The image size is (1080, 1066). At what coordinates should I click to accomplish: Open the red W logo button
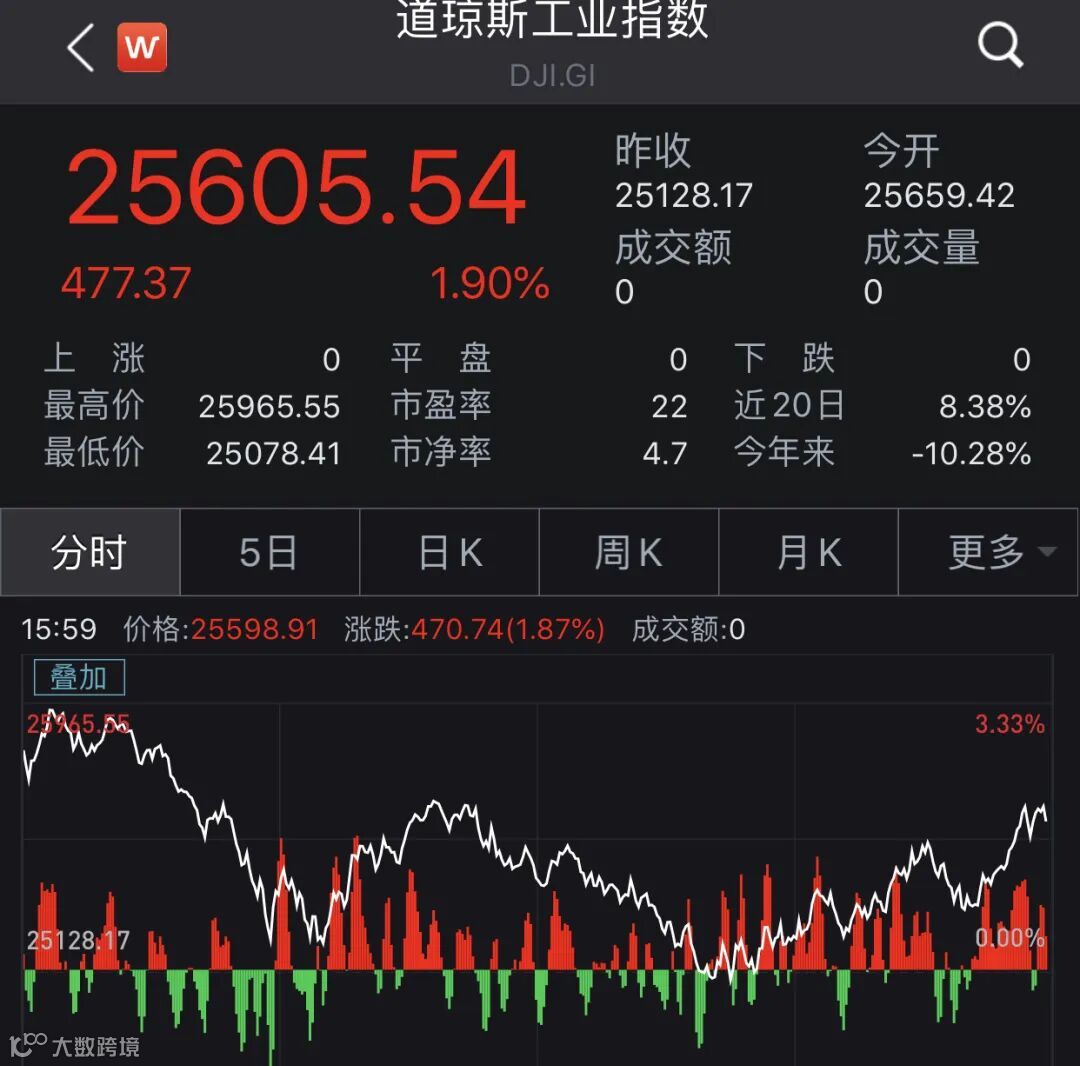(142, 47)
